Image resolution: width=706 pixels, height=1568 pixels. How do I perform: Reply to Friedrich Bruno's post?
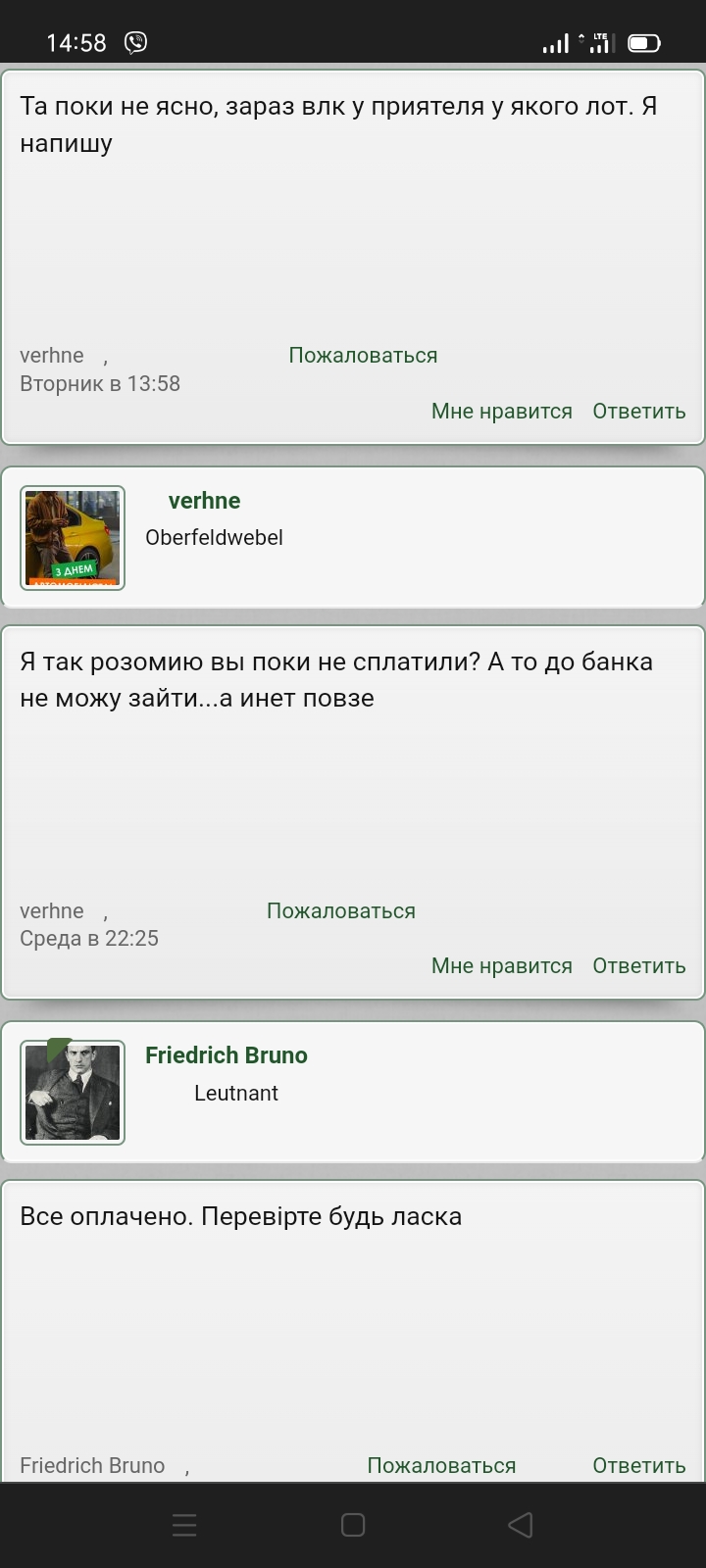[x=639, y=1465]
